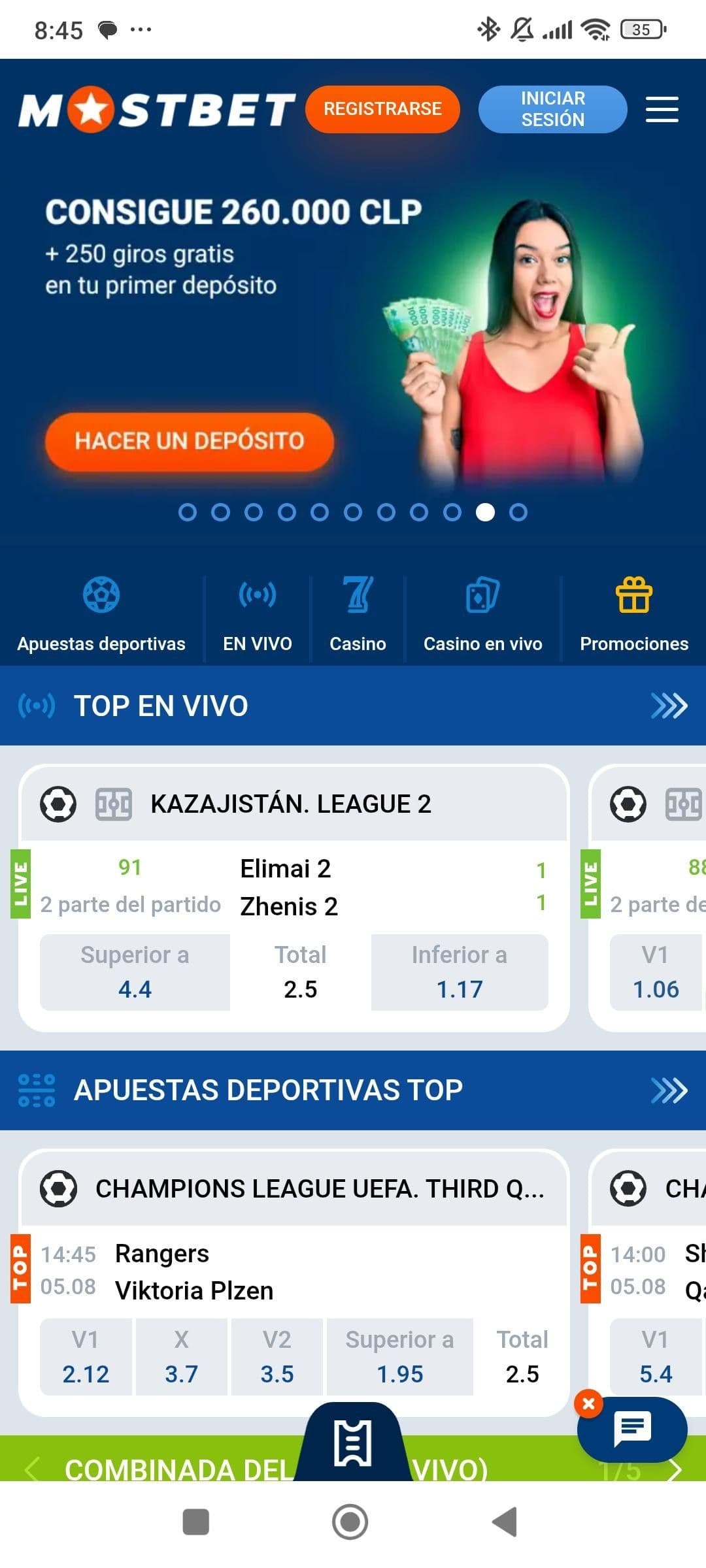This screenshot has height=1568, width=706.
Task: Click the soccer ball icon next to Kazajistán League 2
Action: tap(59, 805)
